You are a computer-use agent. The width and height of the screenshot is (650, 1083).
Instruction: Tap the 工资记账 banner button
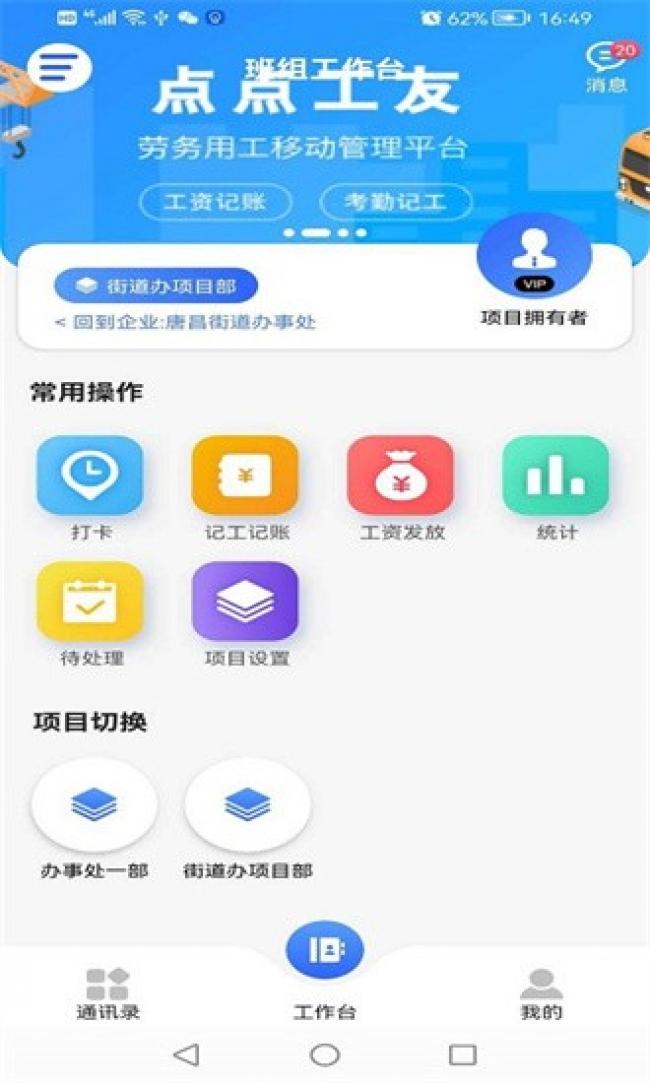coord(215,202)
